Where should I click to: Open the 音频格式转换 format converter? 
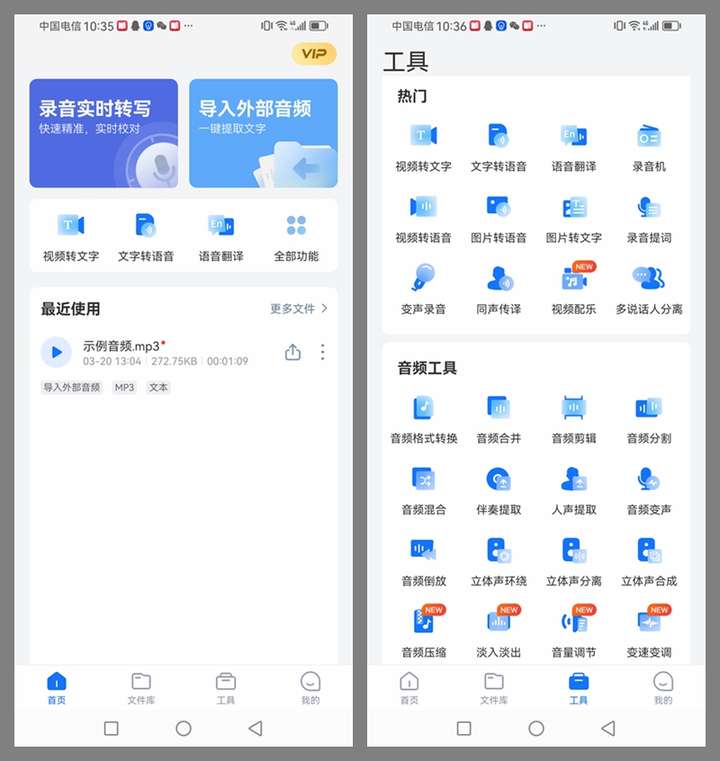(x=422, y=413)
